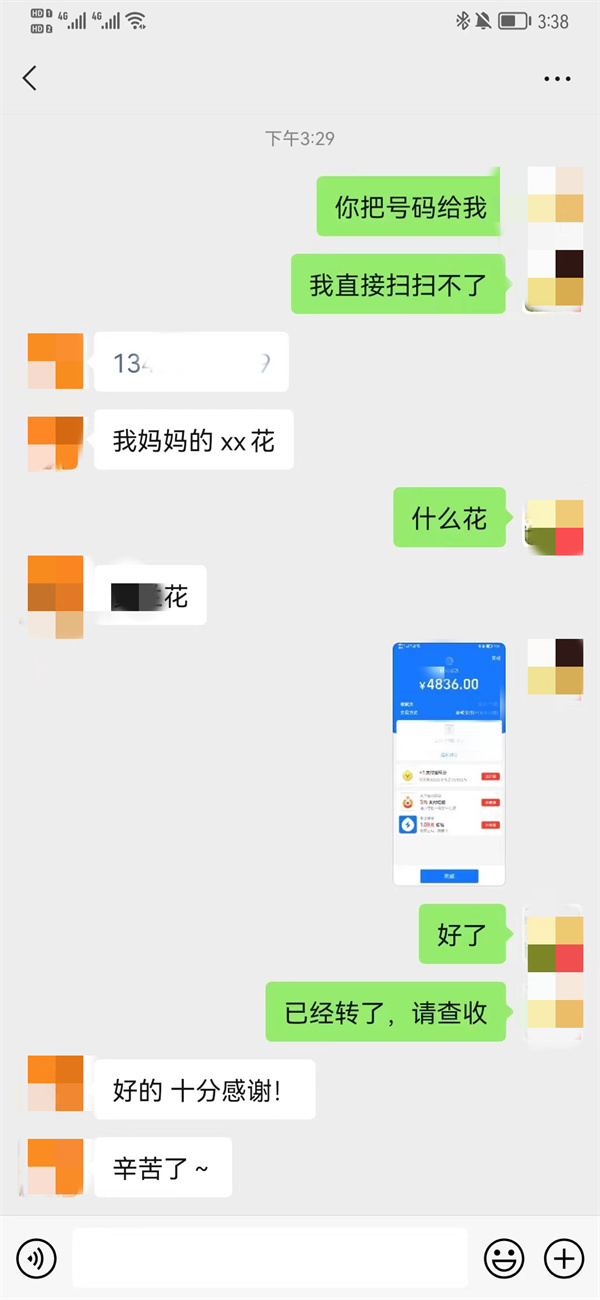Open the ¥4836.00 transfer screenshot image

coord(448,763)
